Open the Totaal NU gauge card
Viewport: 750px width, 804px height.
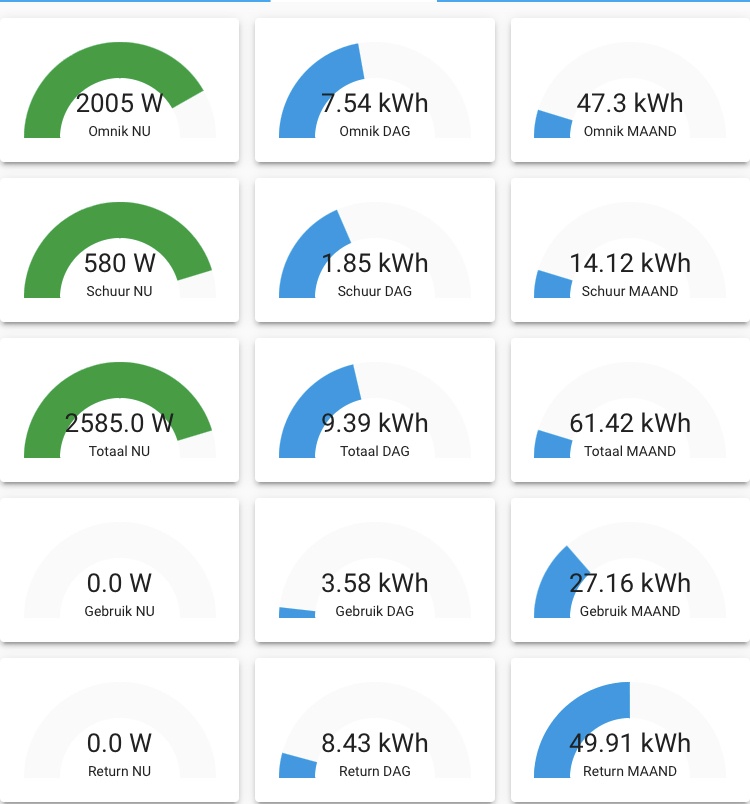pyautogui.click(x=120, y=410)
